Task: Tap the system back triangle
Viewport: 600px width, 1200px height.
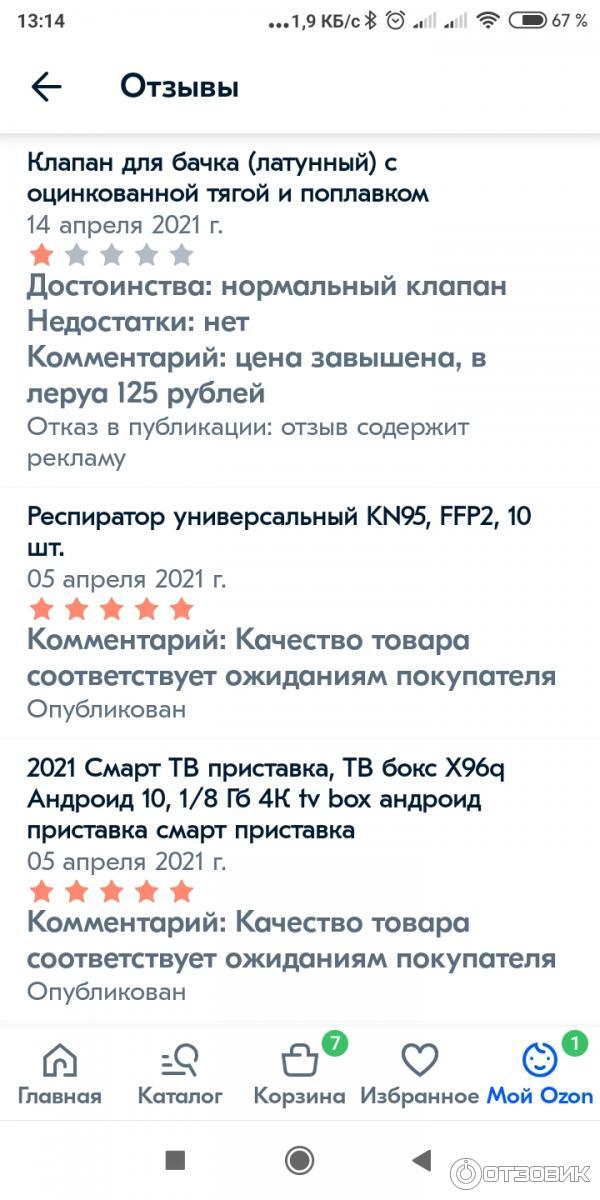Action: click(x=421, y=1160)
